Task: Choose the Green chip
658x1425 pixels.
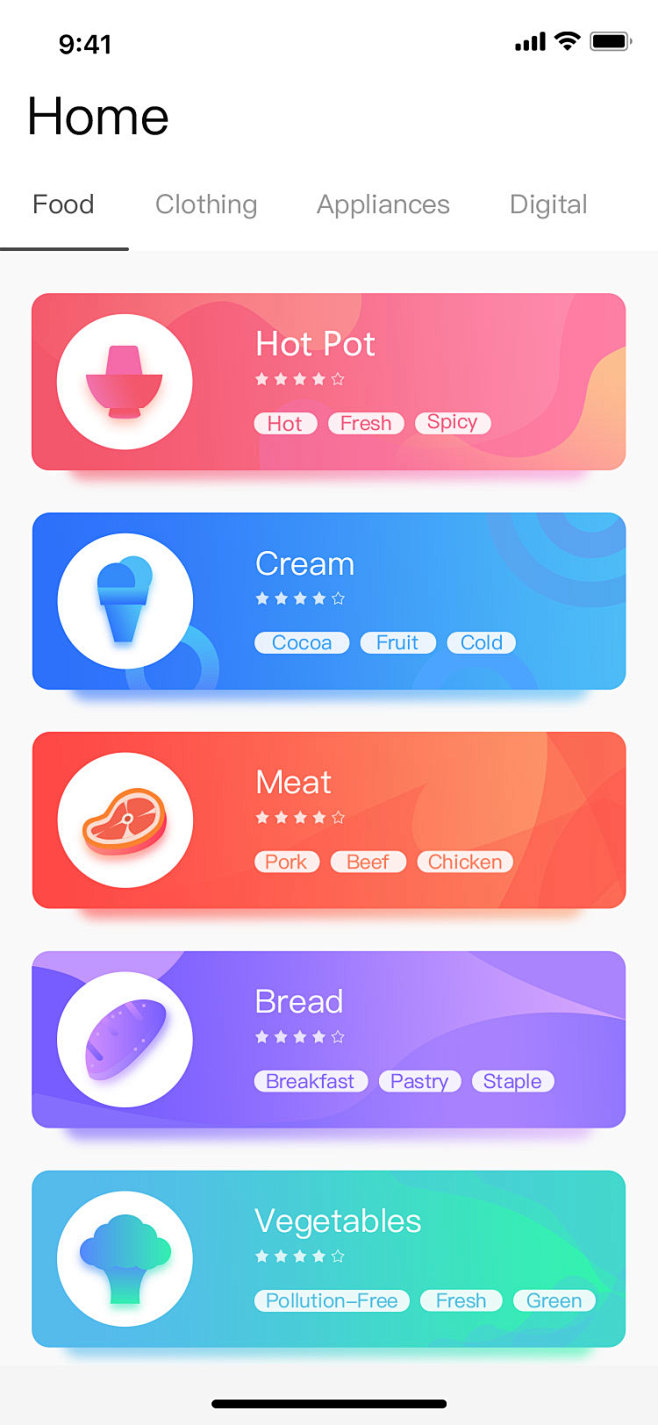Action: pyautogui.click(x=554, y=1300)
